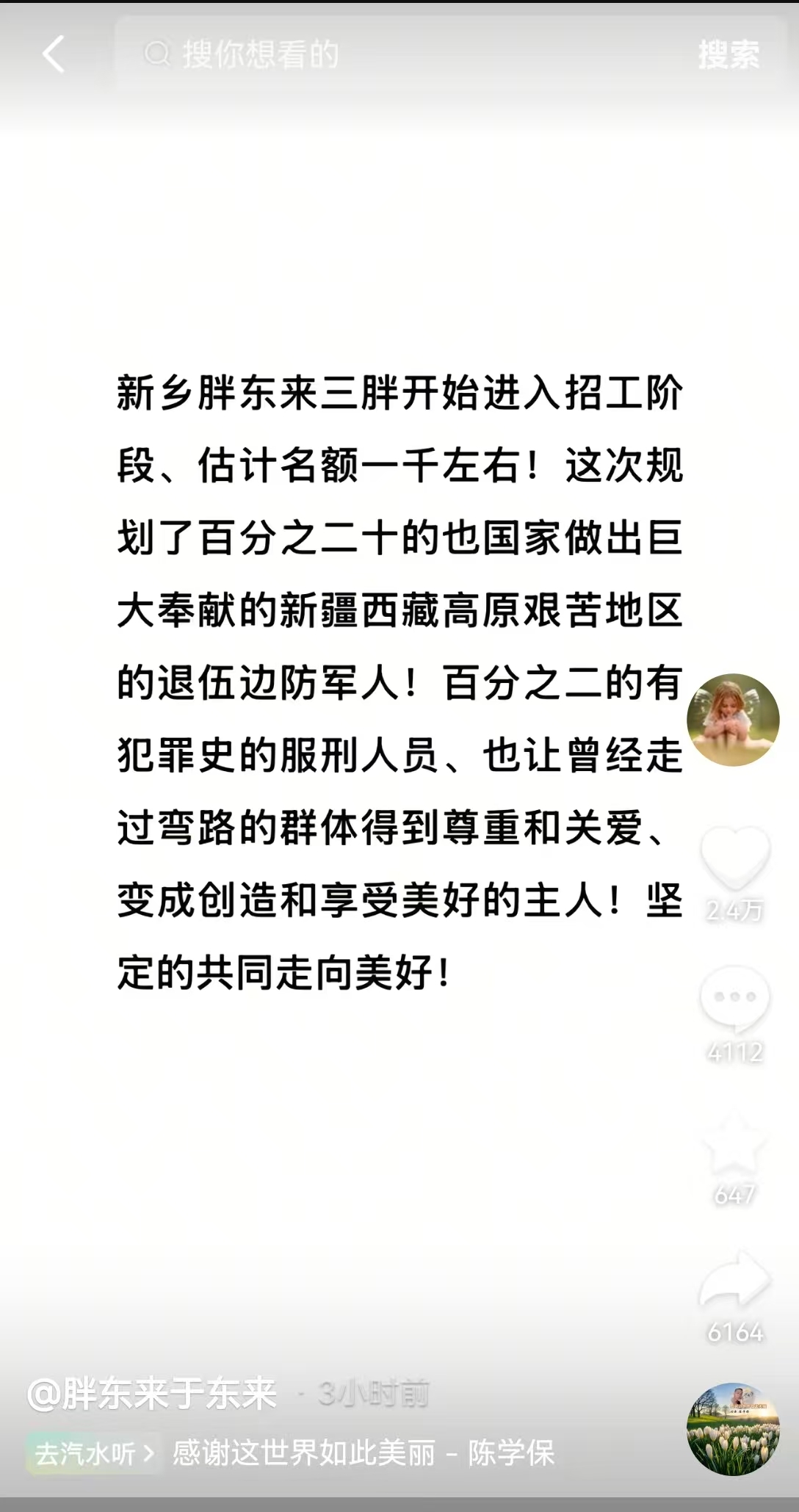Share this video with the arrow icon

coord(735,1282)
